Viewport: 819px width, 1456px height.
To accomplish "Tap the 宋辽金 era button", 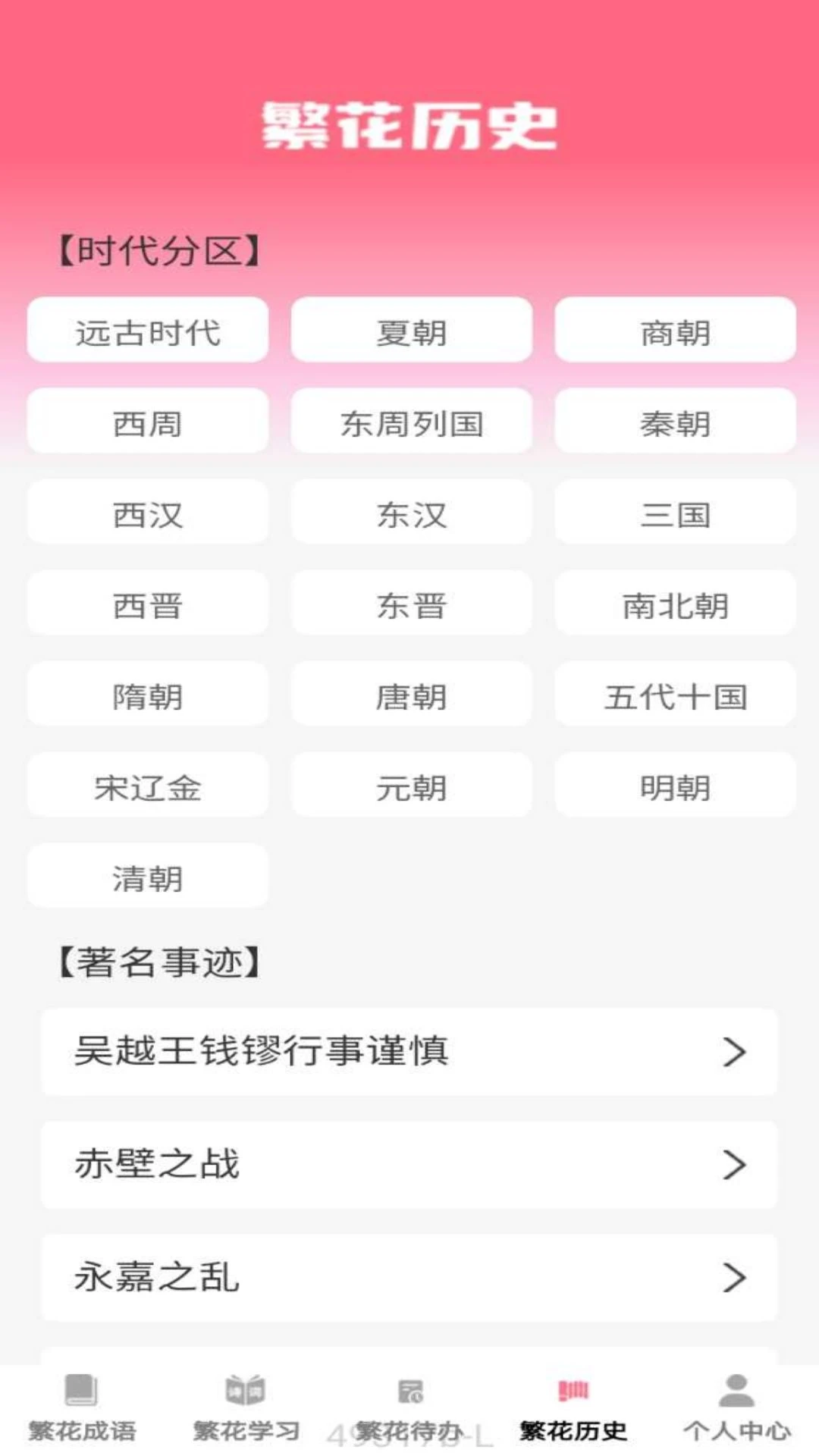I will tap(148, 786).
